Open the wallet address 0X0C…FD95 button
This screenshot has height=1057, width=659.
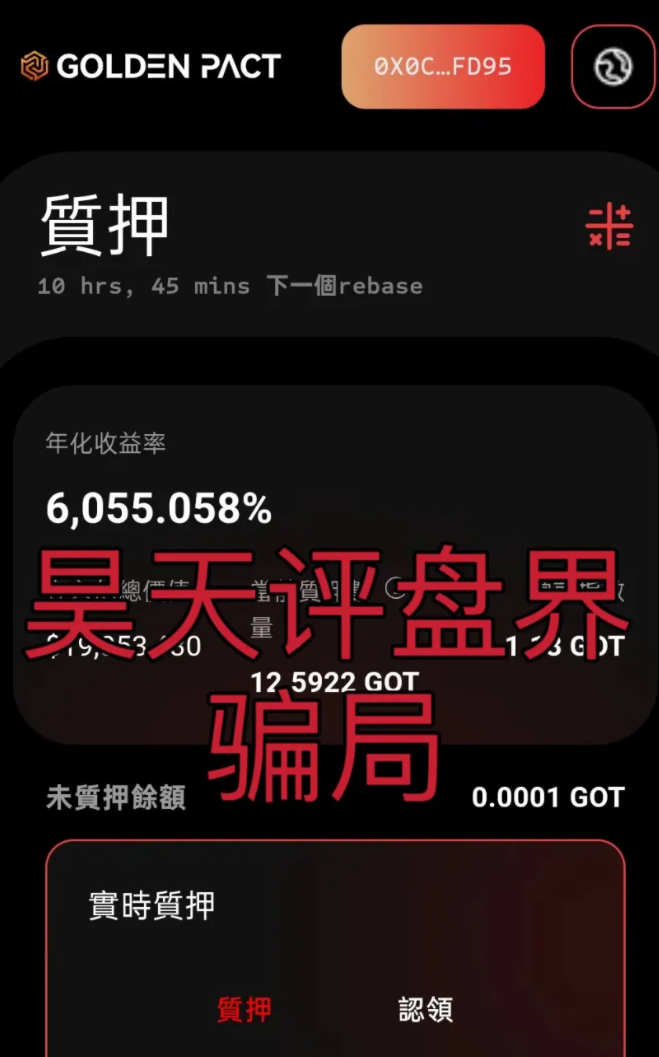coord(443,67)
